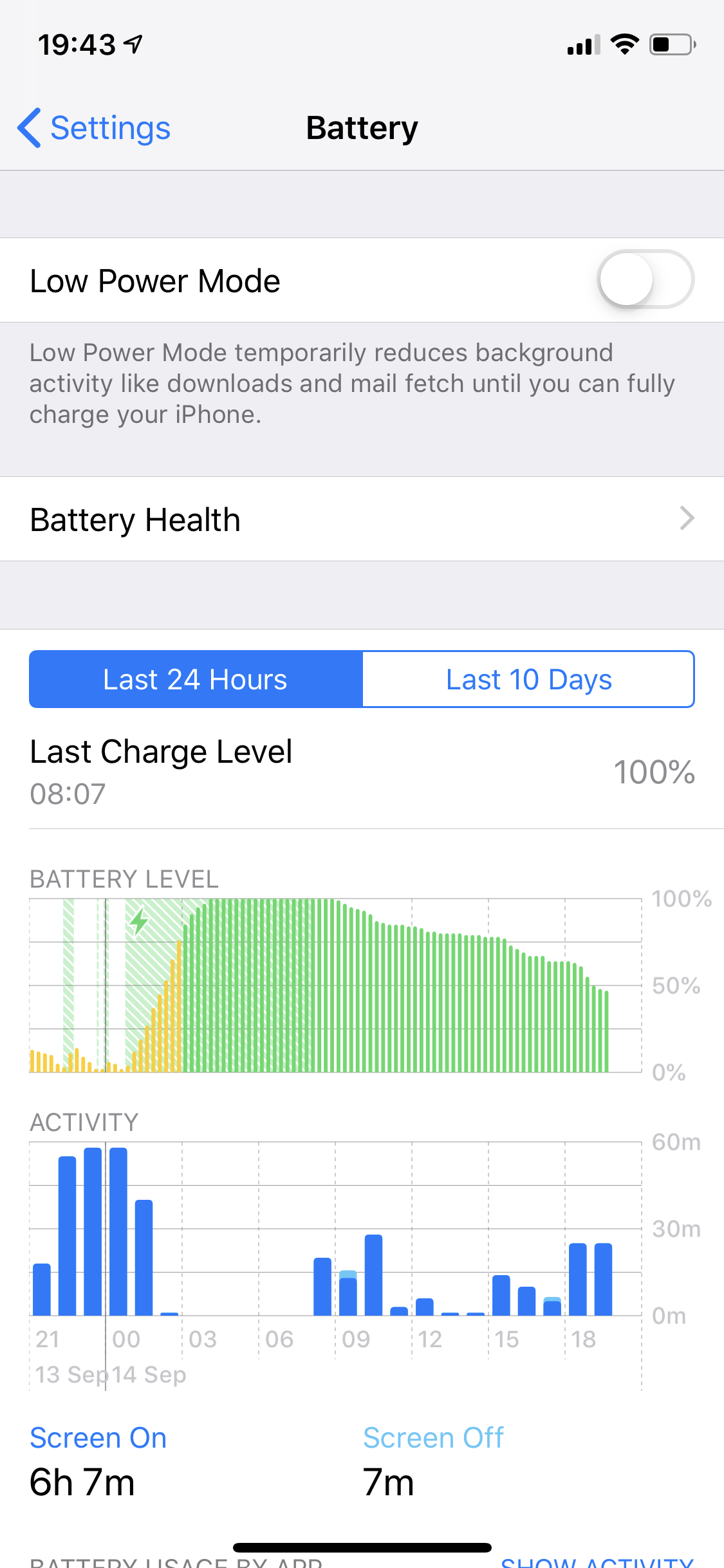Select the Last 24 Hours segment
The width and height of the screenshot is (724, 1568).
(196, 679)
